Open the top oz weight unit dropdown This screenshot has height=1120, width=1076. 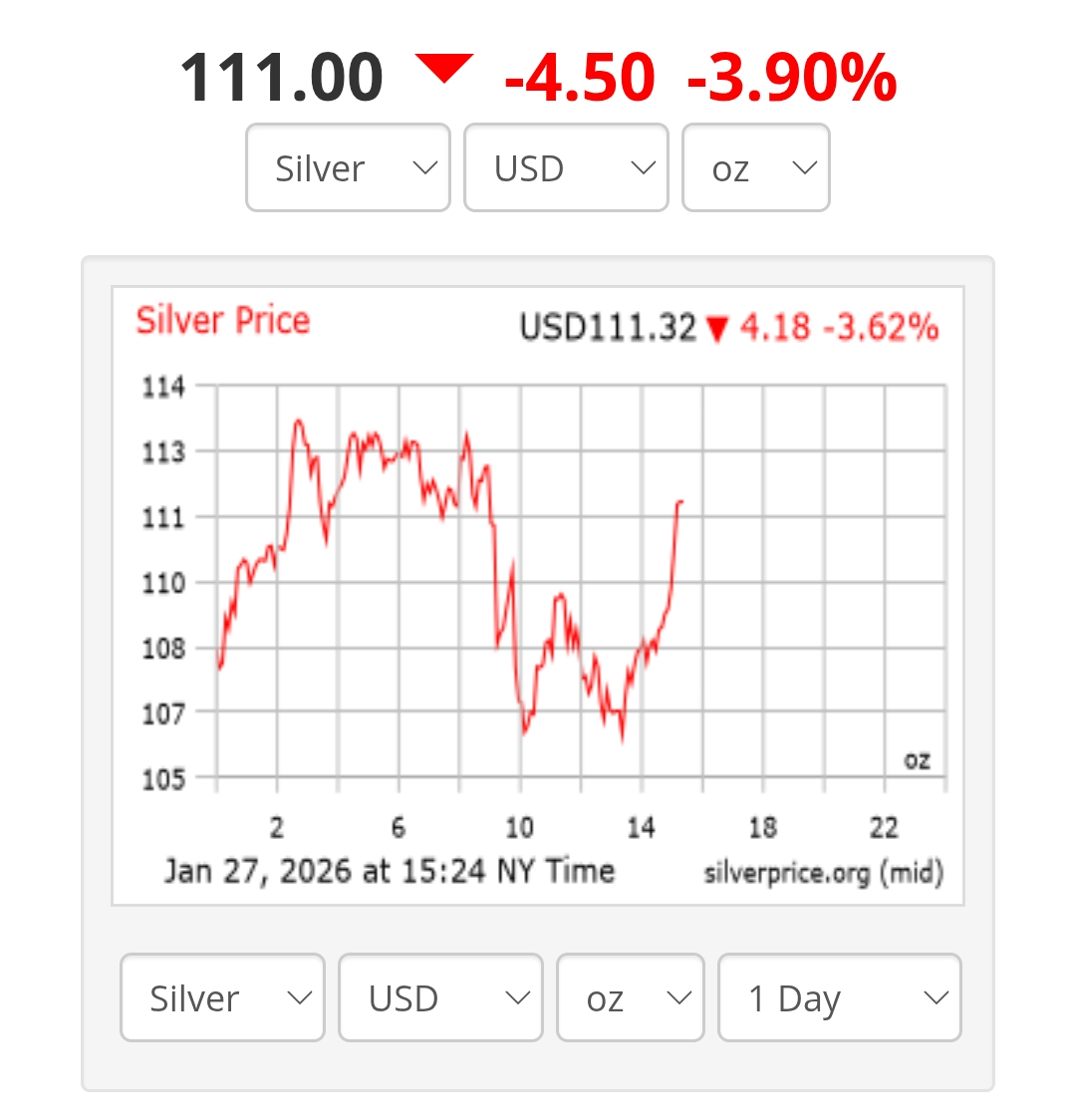click(756, 167)
